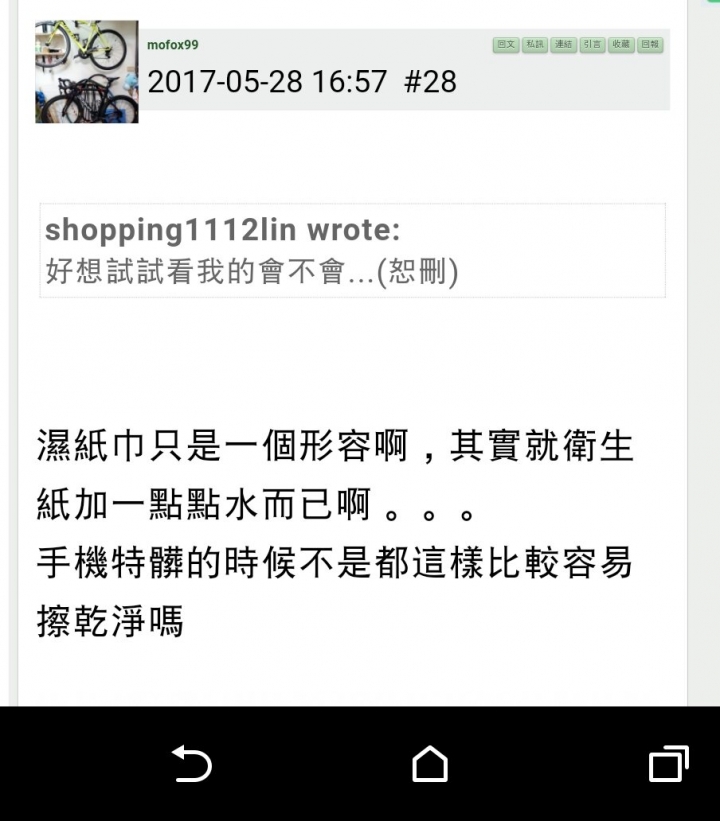
Task: Send a private message via 私訊
Action: (x=534, y=45)
